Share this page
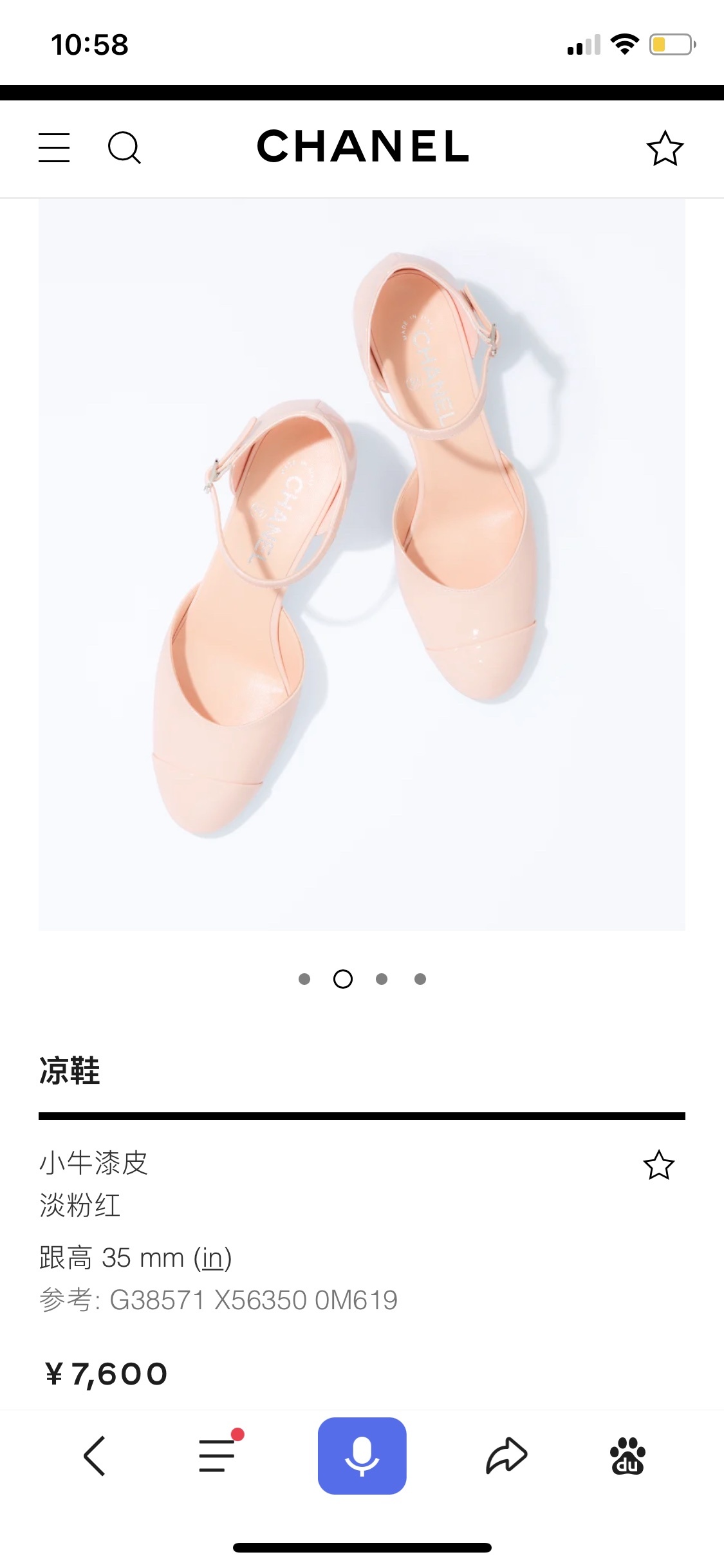The height and width of the screenshot is (1568, 724). coord(506,1455)
